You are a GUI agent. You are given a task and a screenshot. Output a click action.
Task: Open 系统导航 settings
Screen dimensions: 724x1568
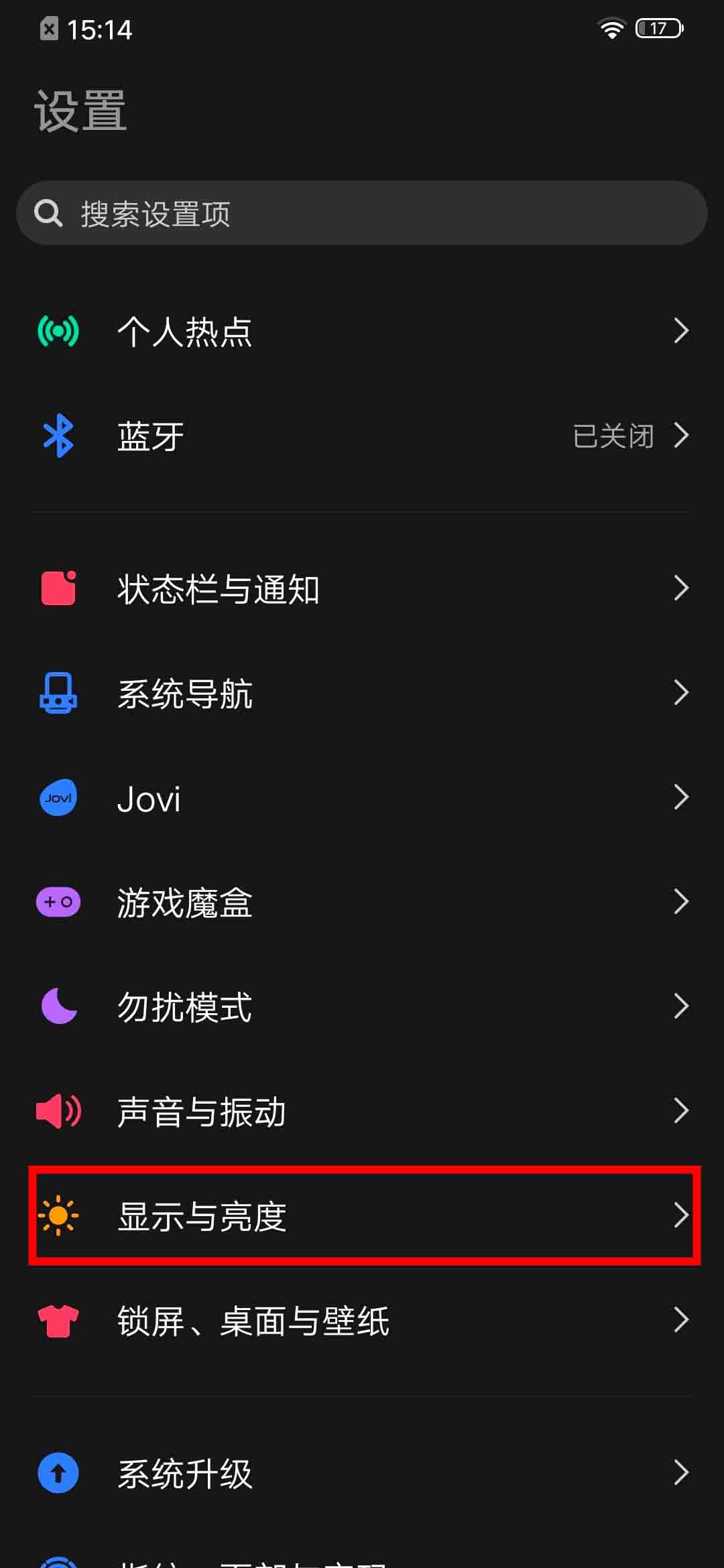(x=362, y=693)
